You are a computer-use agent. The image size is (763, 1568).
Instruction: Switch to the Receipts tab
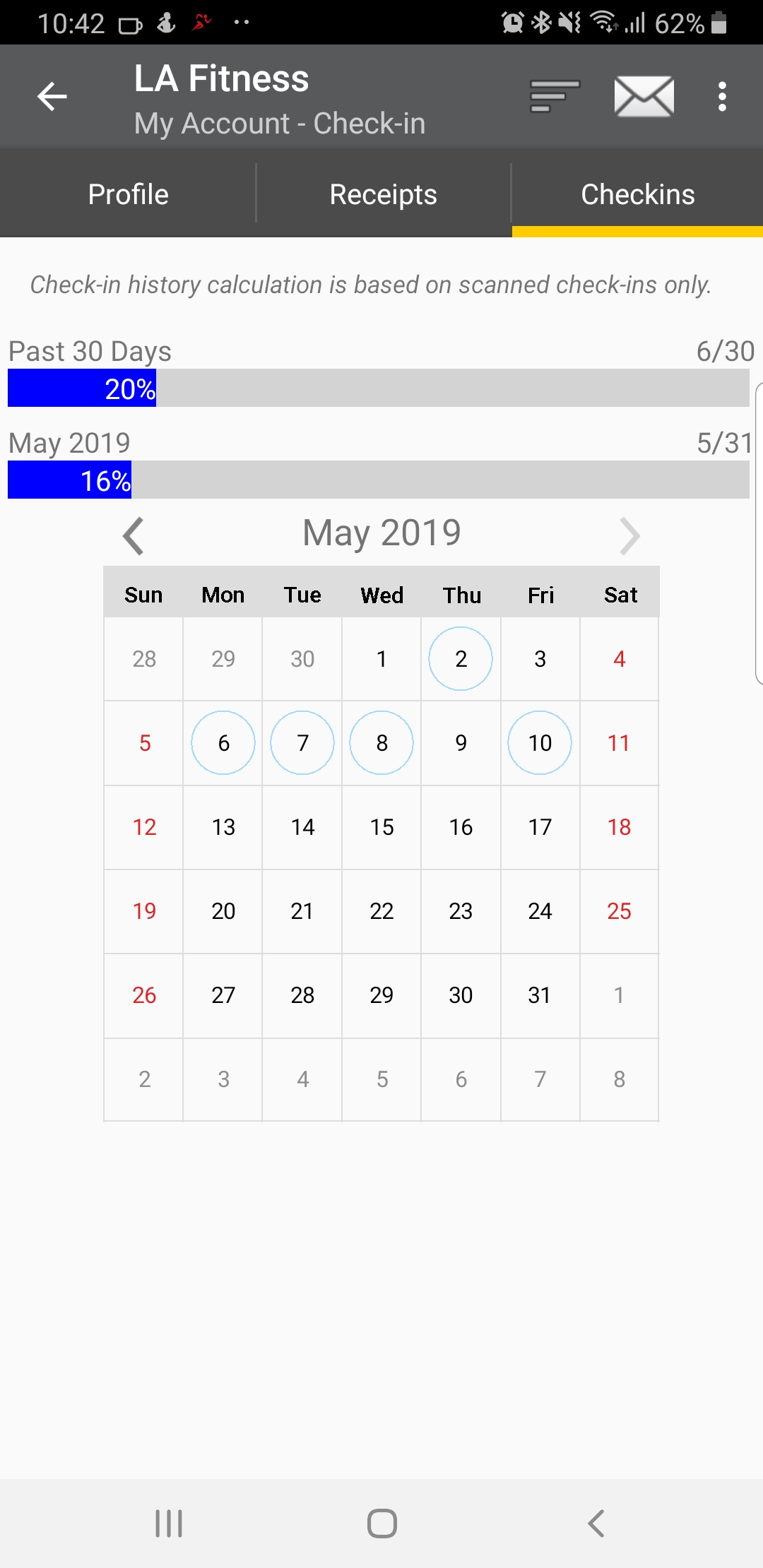coord(383,194)
